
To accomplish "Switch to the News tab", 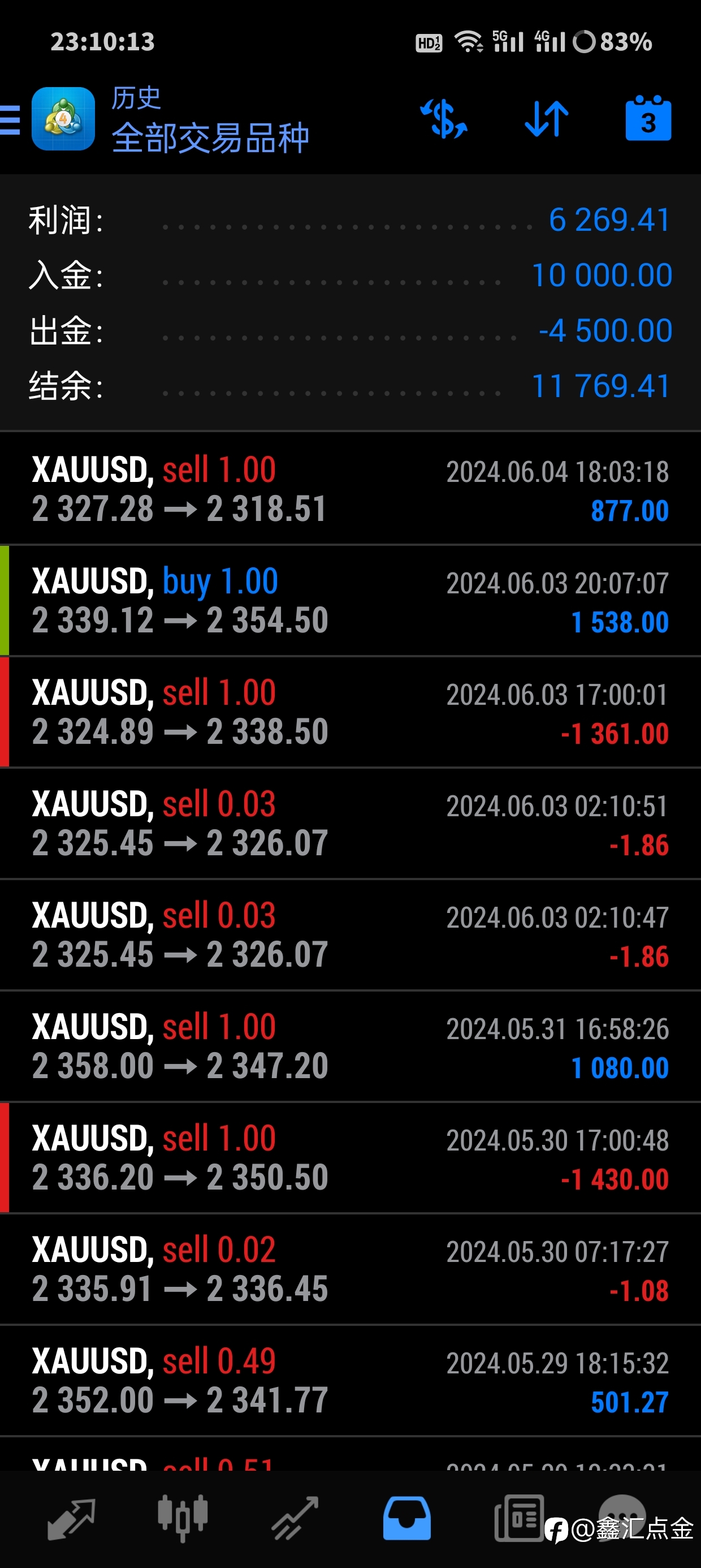I will click(519, 1519).
